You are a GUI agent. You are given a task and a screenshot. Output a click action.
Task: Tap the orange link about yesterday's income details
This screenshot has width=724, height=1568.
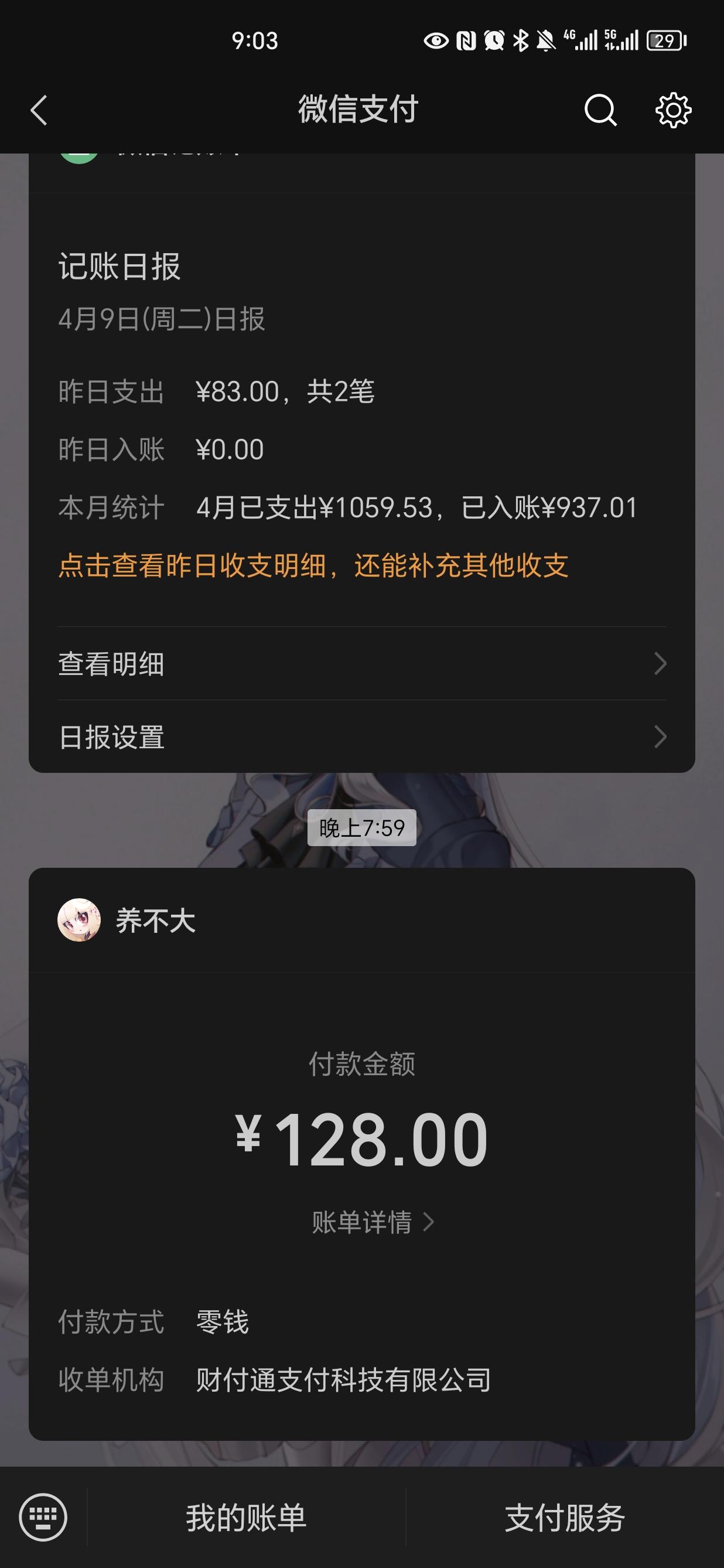(x=313, y=565)
